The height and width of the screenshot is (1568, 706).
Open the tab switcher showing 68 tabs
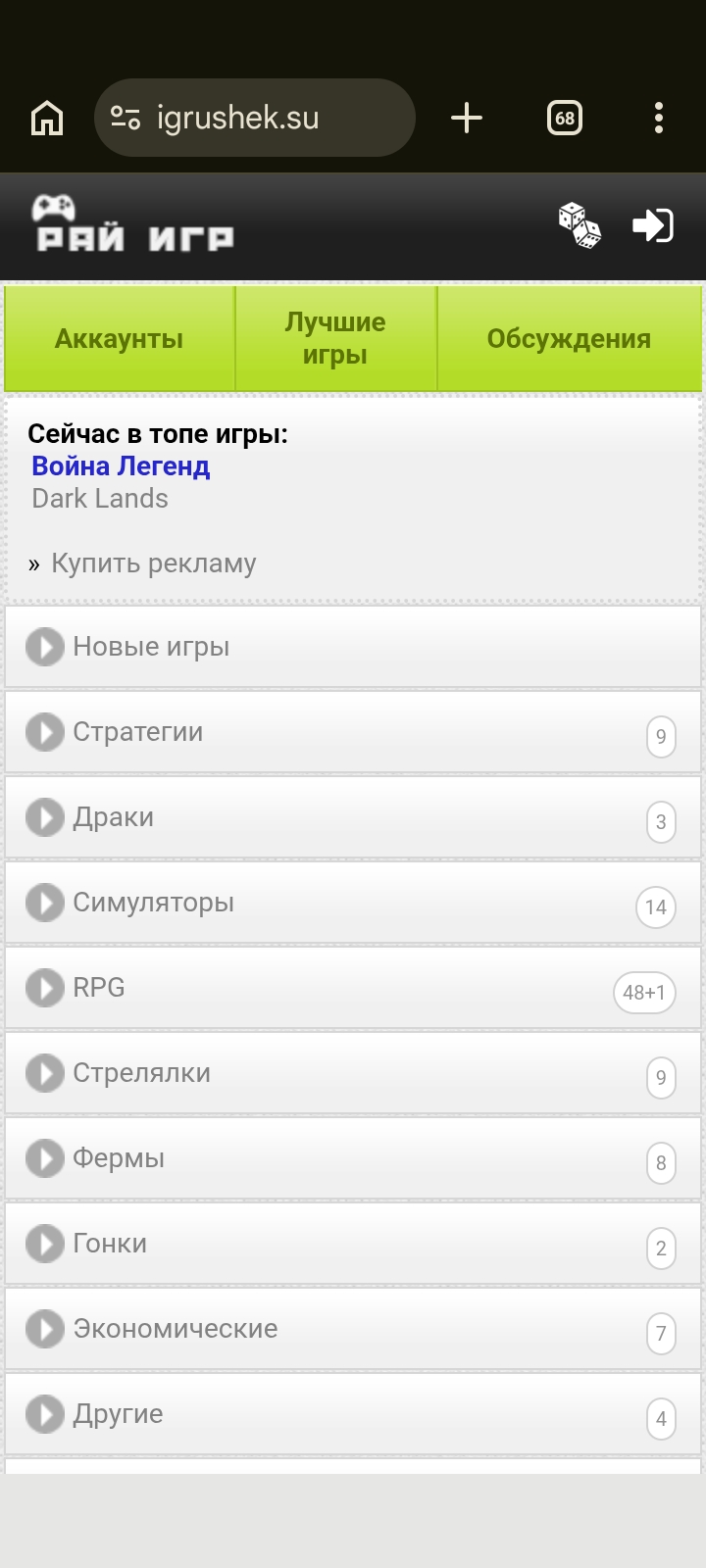[565, 119]
